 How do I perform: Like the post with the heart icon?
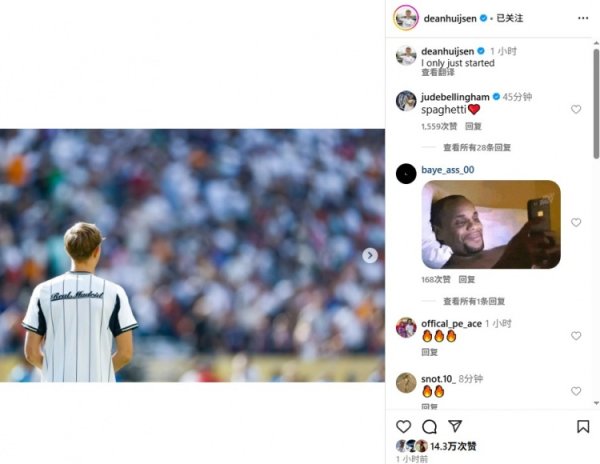[403, 426]
